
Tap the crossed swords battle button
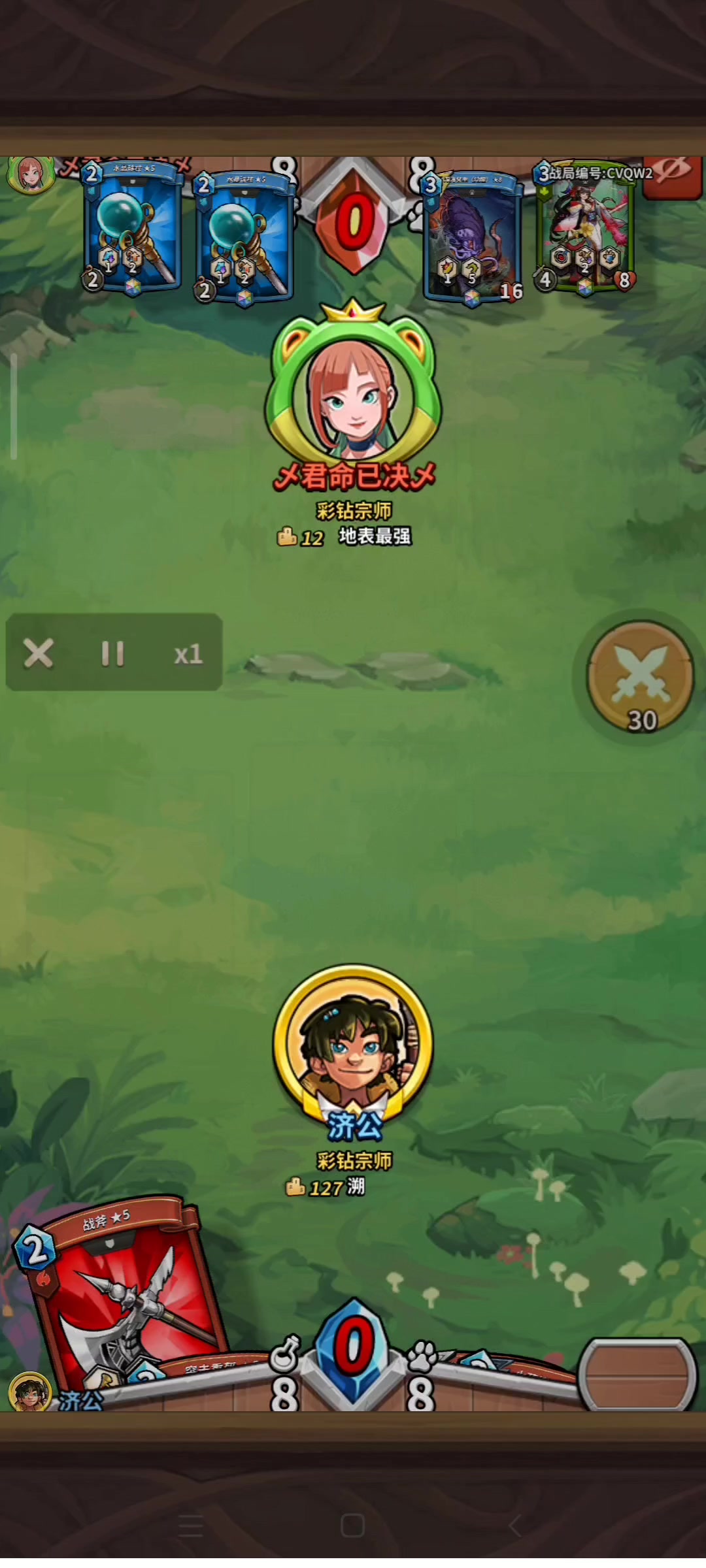(x=640, y=677)
